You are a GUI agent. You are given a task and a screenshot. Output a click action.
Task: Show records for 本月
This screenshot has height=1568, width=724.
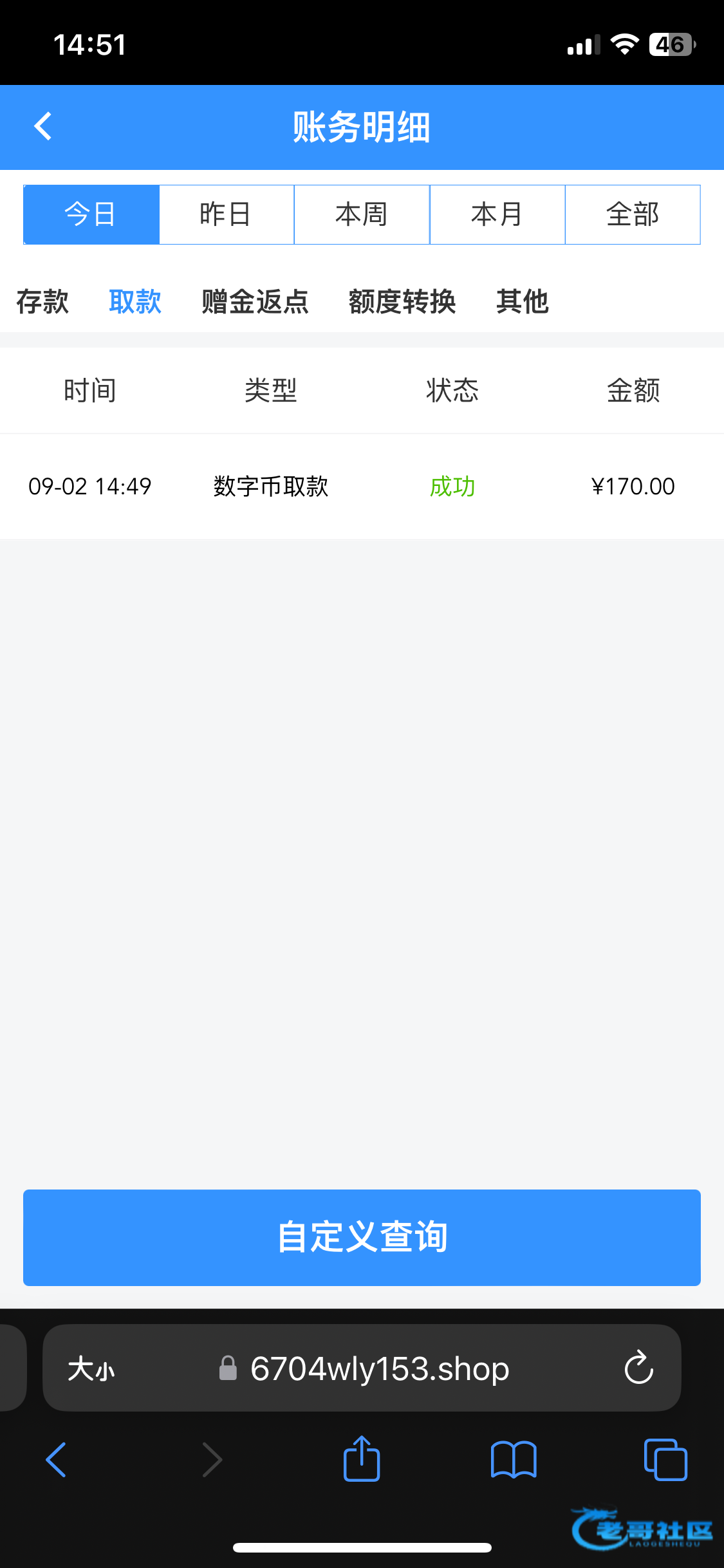point(497,214)
